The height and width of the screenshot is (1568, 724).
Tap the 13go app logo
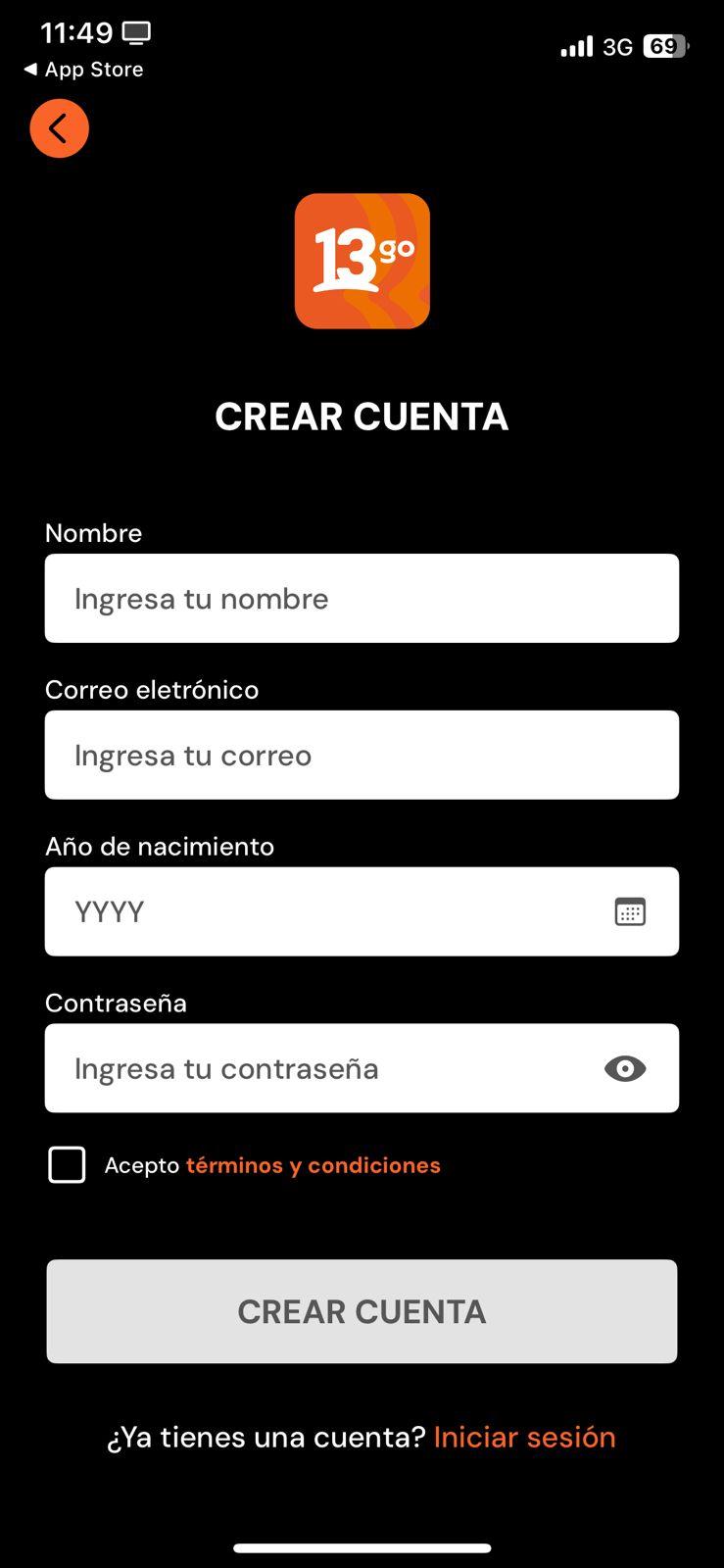pyautogui.click(x=362, y=260)
